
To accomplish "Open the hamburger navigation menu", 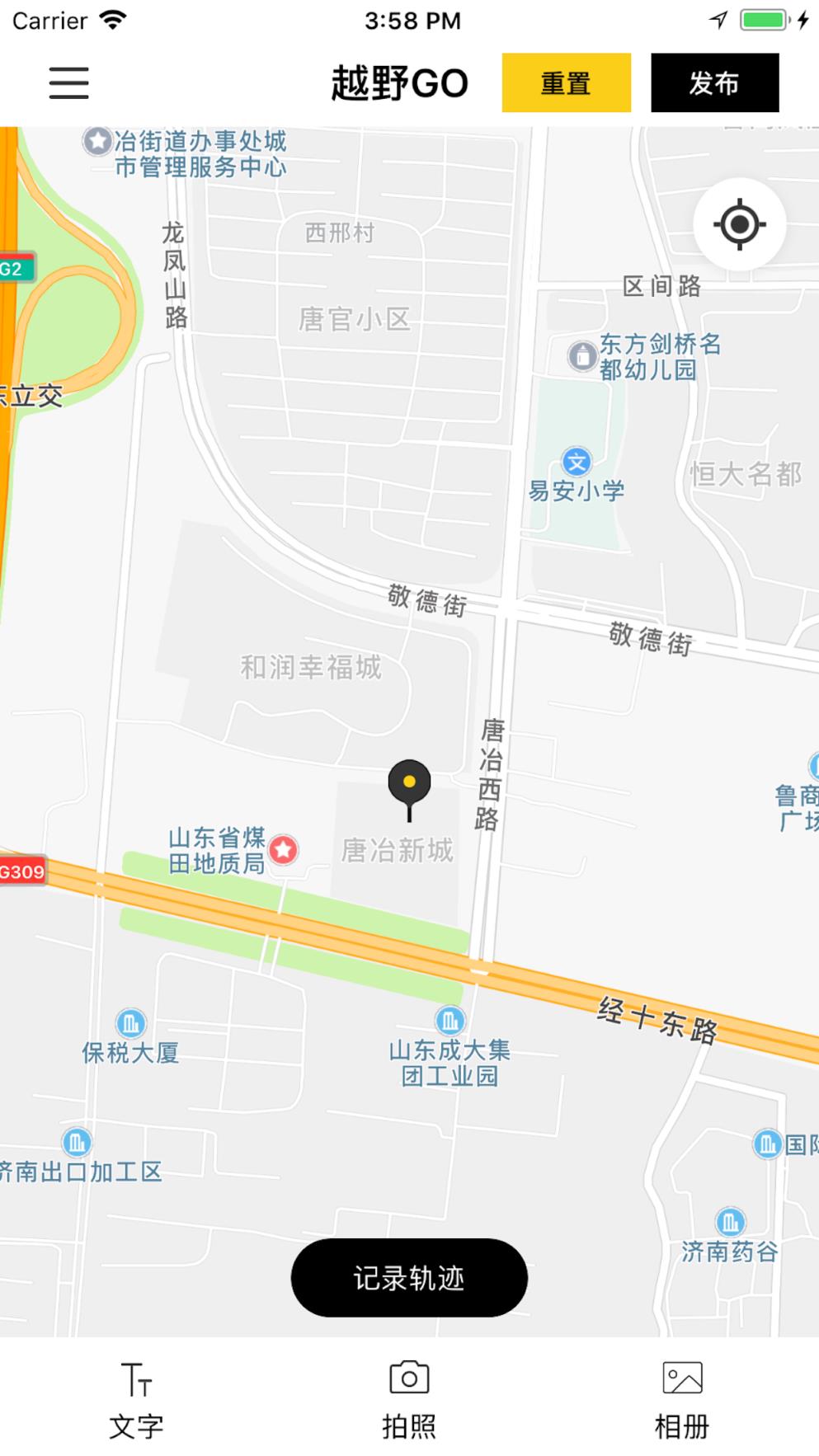I will click(x=68, y=82).
